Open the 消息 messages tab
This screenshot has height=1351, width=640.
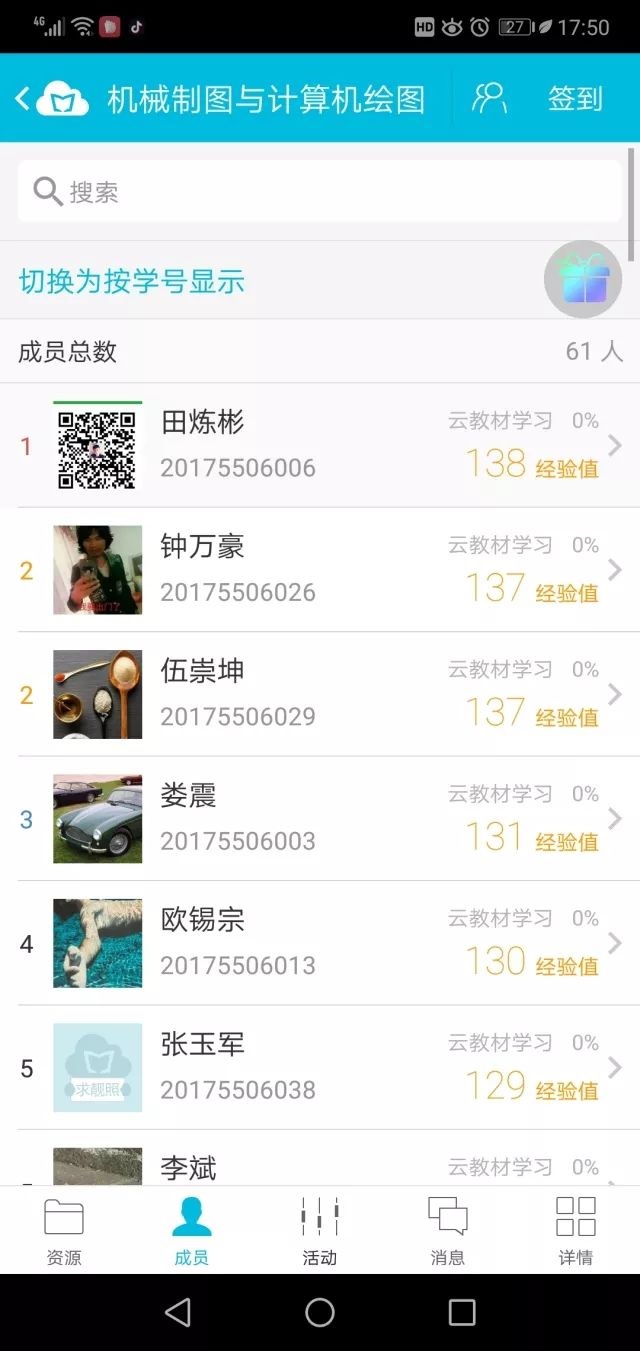448,1231
